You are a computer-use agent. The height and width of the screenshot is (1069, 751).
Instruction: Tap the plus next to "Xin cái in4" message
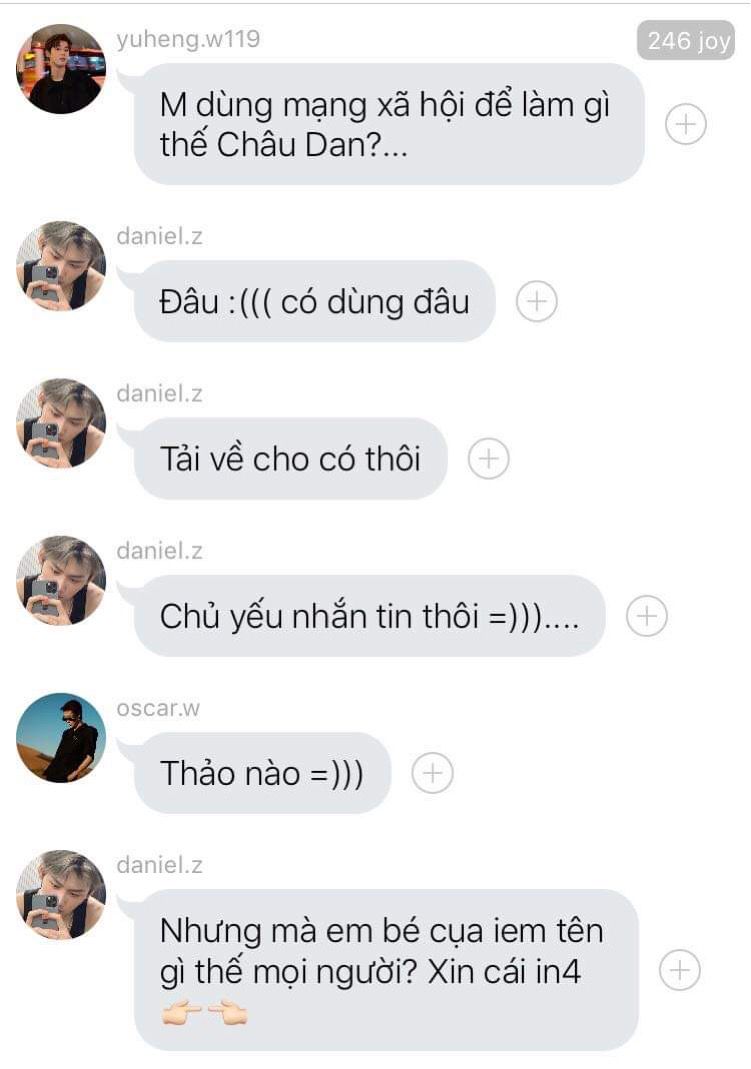coord(680,970)
